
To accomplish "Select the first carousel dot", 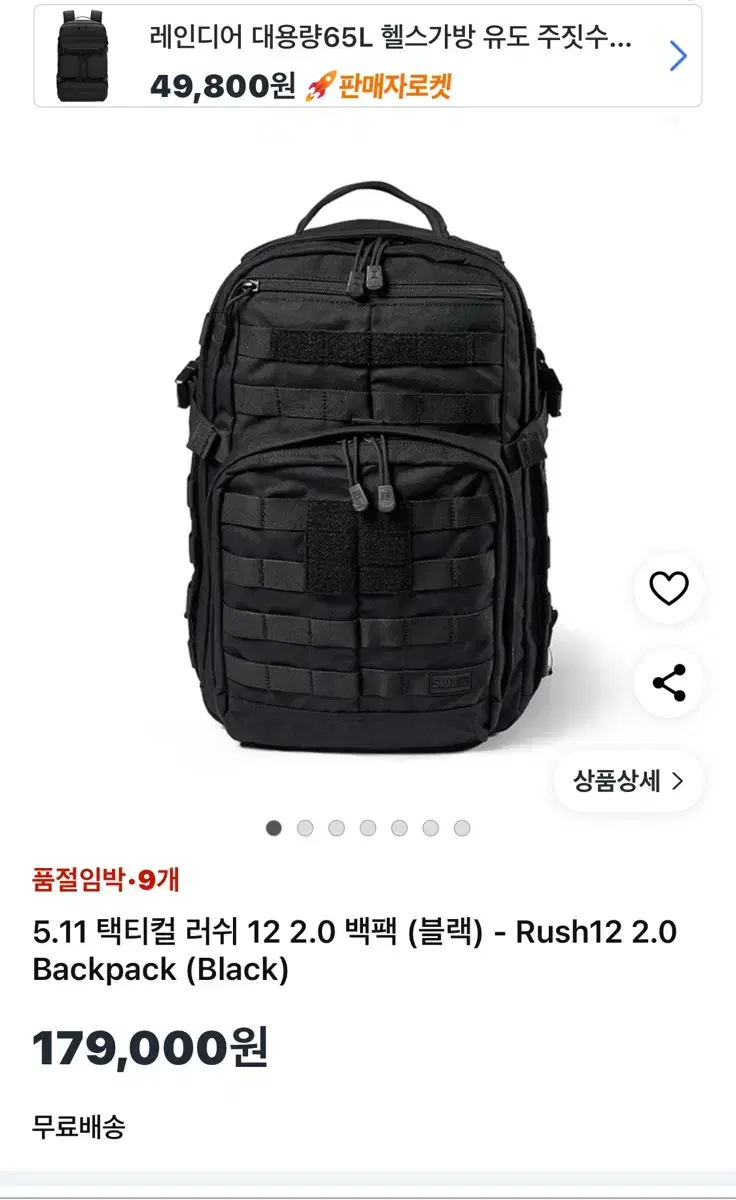I will pyautogui.click(x=272, y=828).
